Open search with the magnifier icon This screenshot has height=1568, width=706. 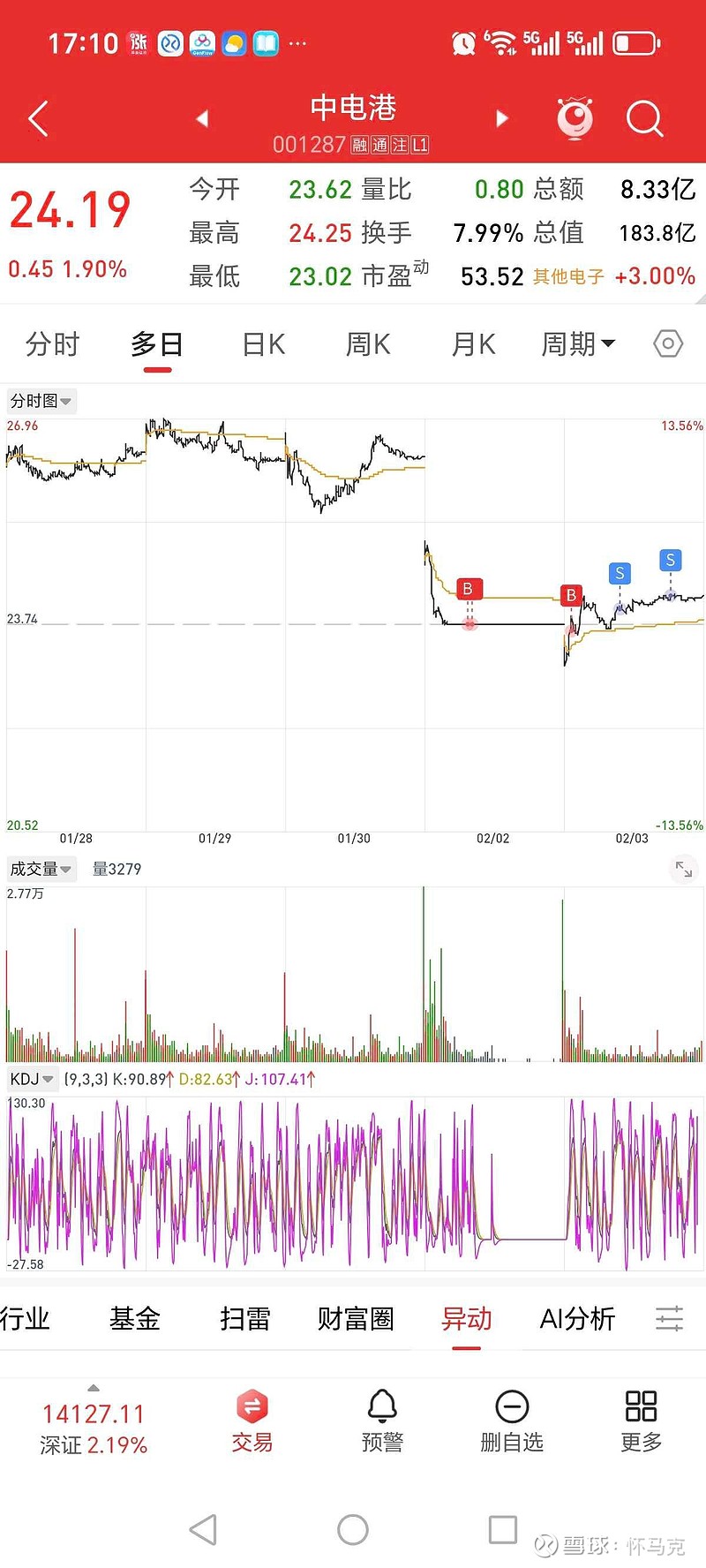(645, 118)
